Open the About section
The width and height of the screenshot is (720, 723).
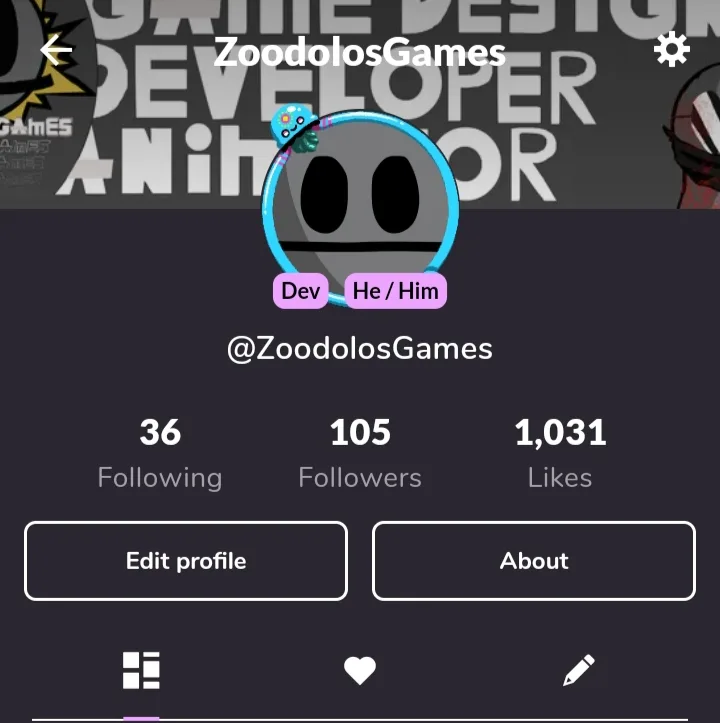(534, 561)
